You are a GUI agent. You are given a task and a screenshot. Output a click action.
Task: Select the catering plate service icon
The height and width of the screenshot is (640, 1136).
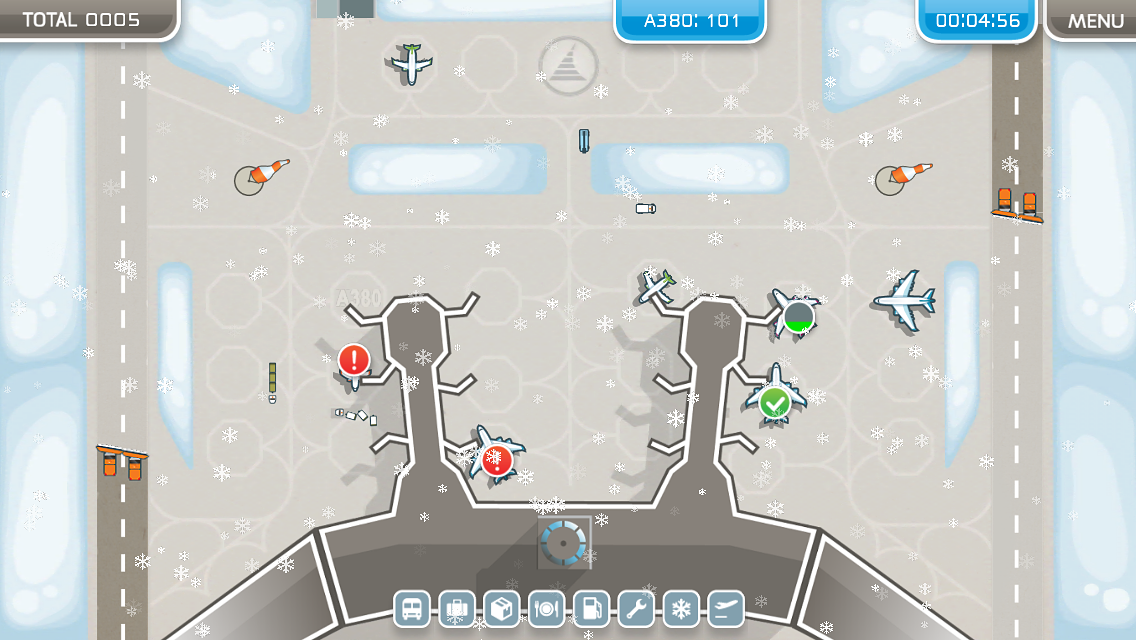[547, 608]
